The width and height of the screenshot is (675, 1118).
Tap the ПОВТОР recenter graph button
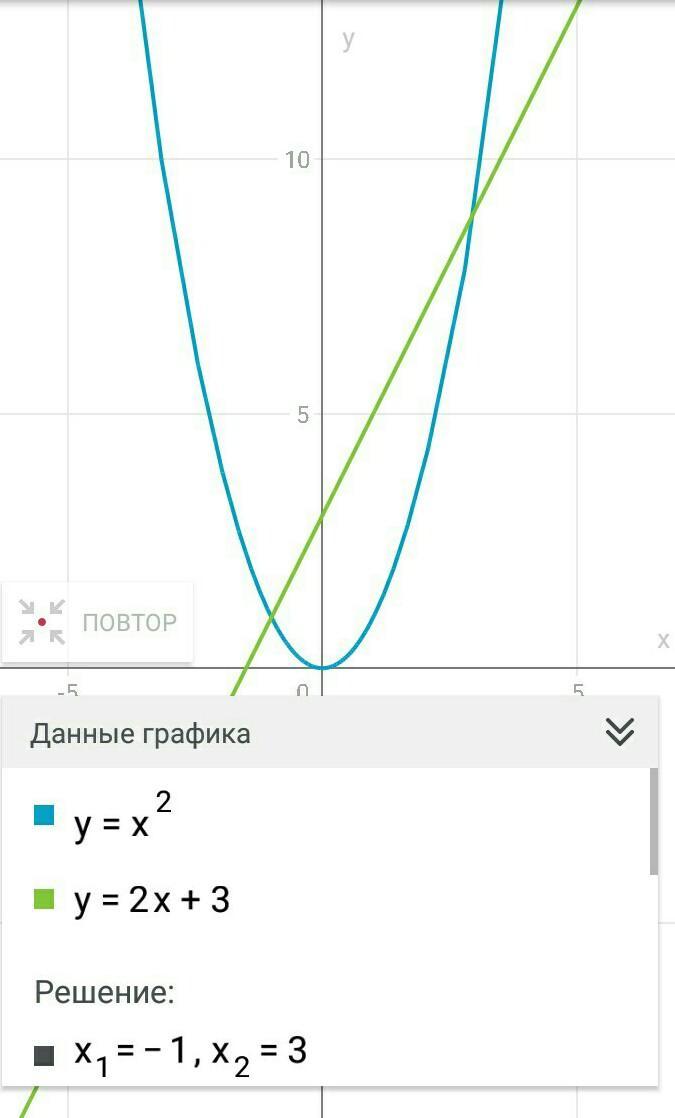tap(98, 622)
